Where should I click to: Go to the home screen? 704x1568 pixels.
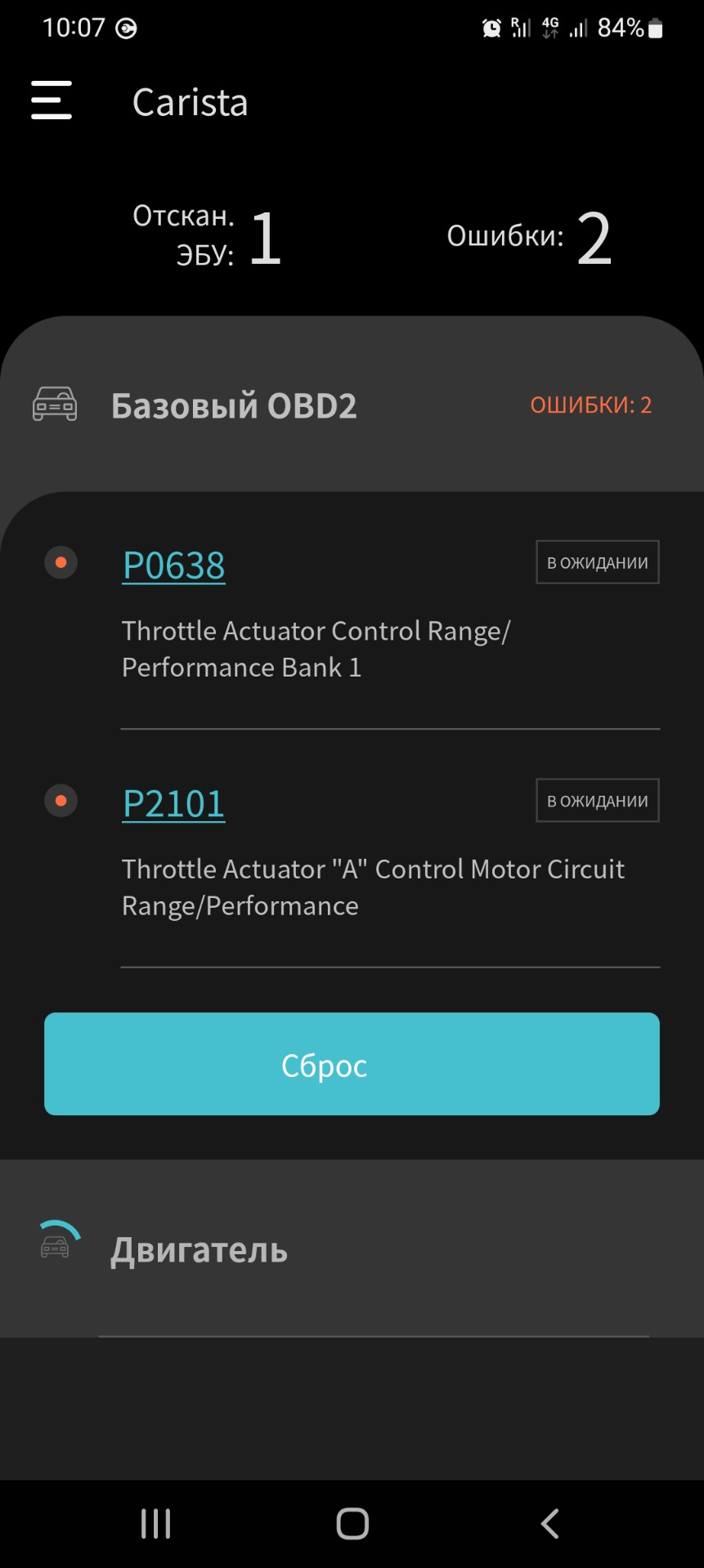click(x=352, y=1524)
